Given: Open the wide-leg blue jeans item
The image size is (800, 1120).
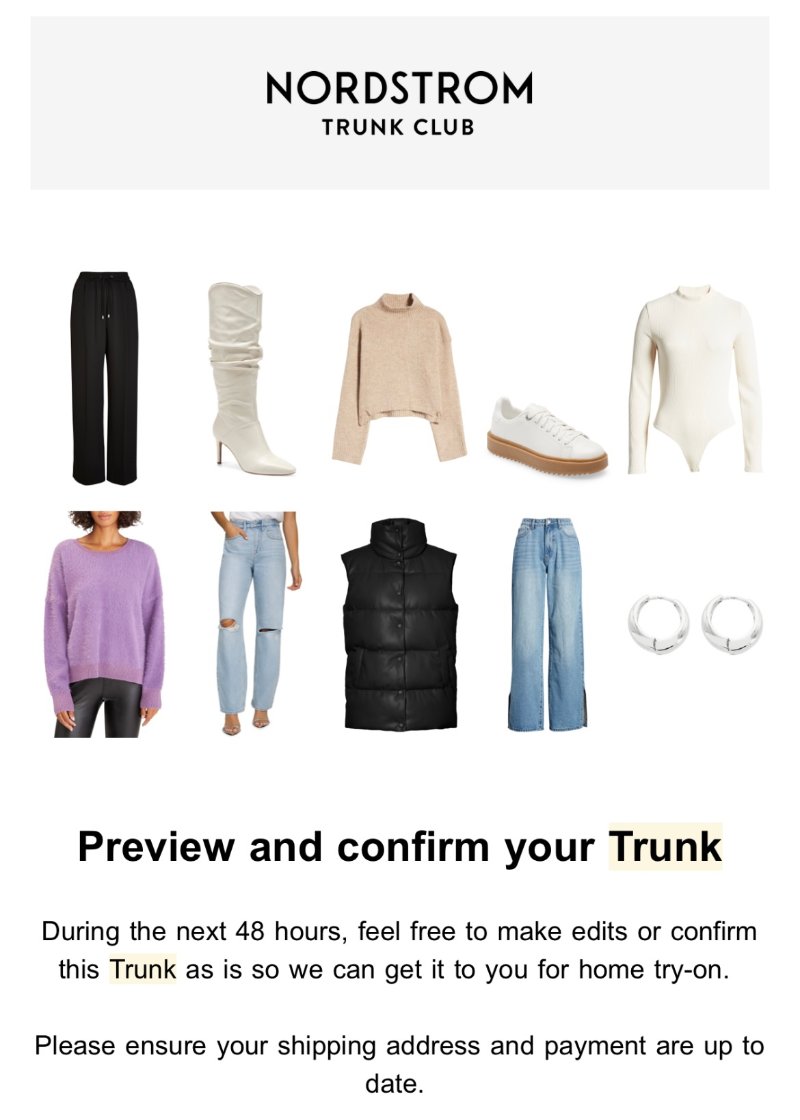Looking at the screenshot, I should (546, 624).
